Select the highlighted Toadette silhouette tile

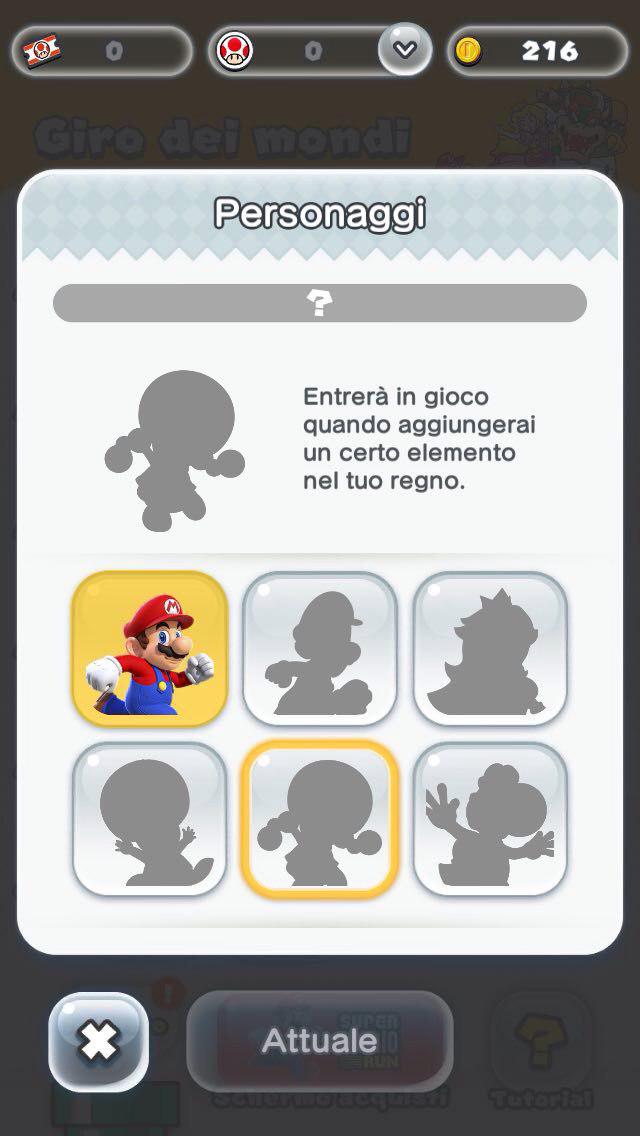(320, 819)
